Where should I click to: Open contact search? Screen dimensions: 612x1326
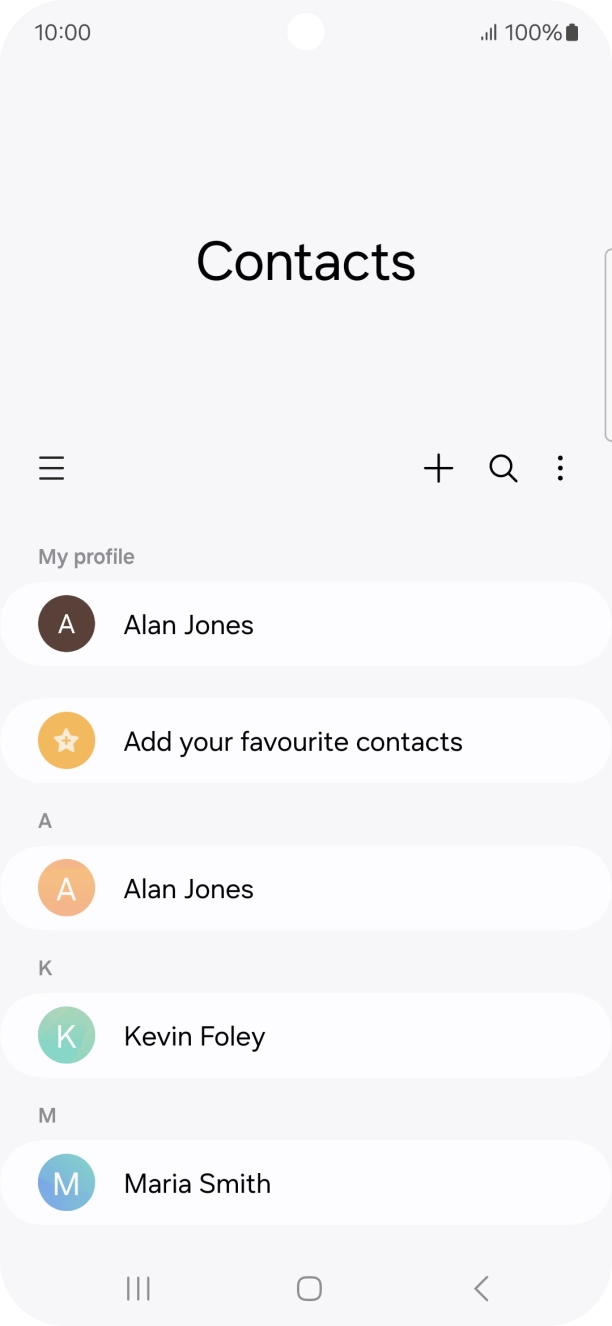(x=503, y=468)
